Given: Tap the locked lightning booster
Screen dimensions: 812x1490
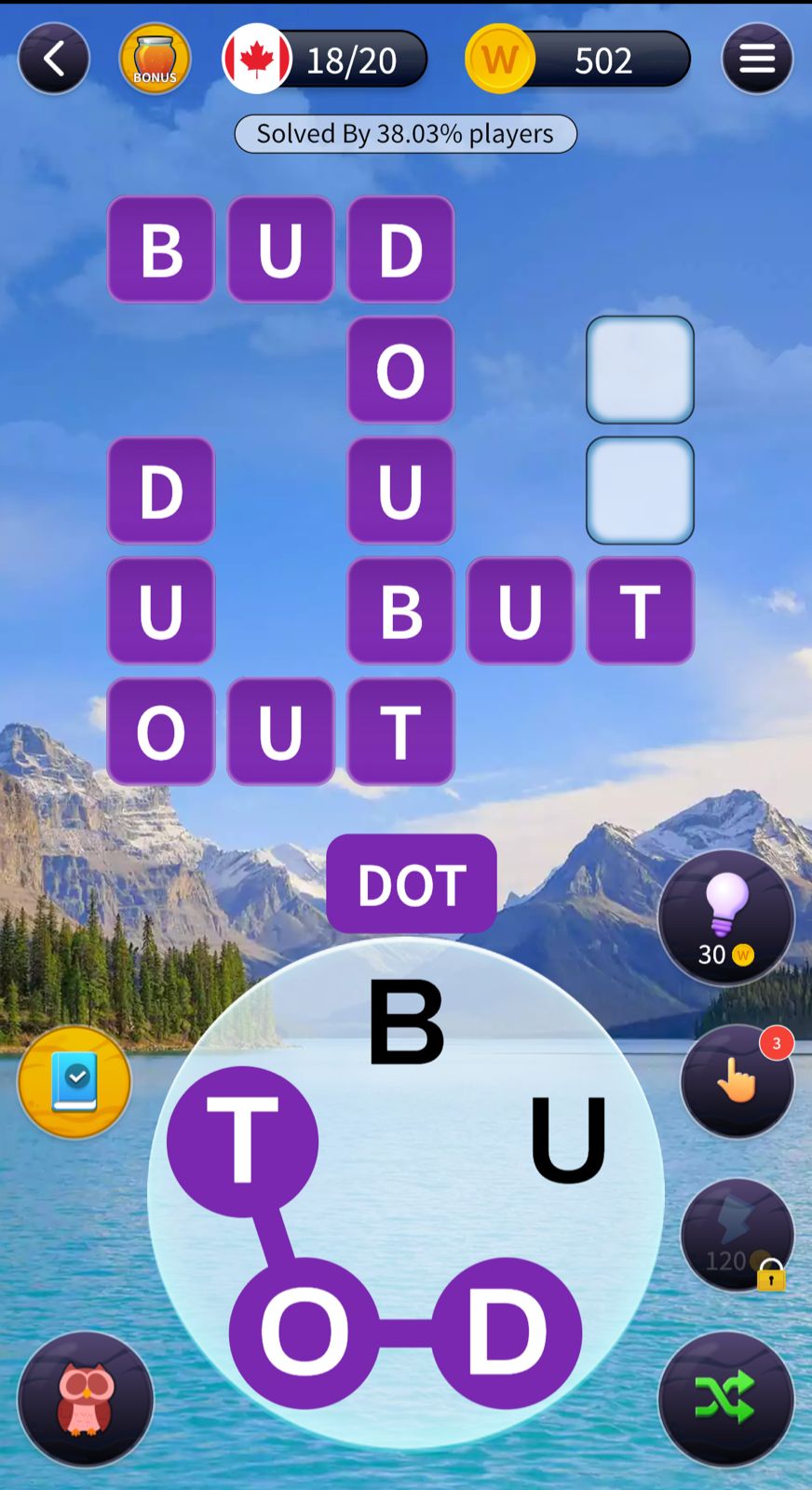Looking at the screenshot, I should 737,1236.
